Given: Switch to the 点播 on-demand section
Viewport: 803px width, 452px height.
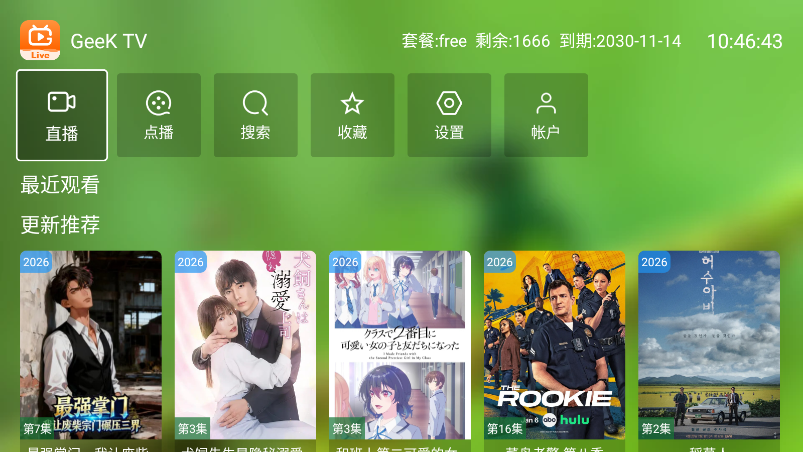Looking at the screenshot, I should [x=159, y=115].
